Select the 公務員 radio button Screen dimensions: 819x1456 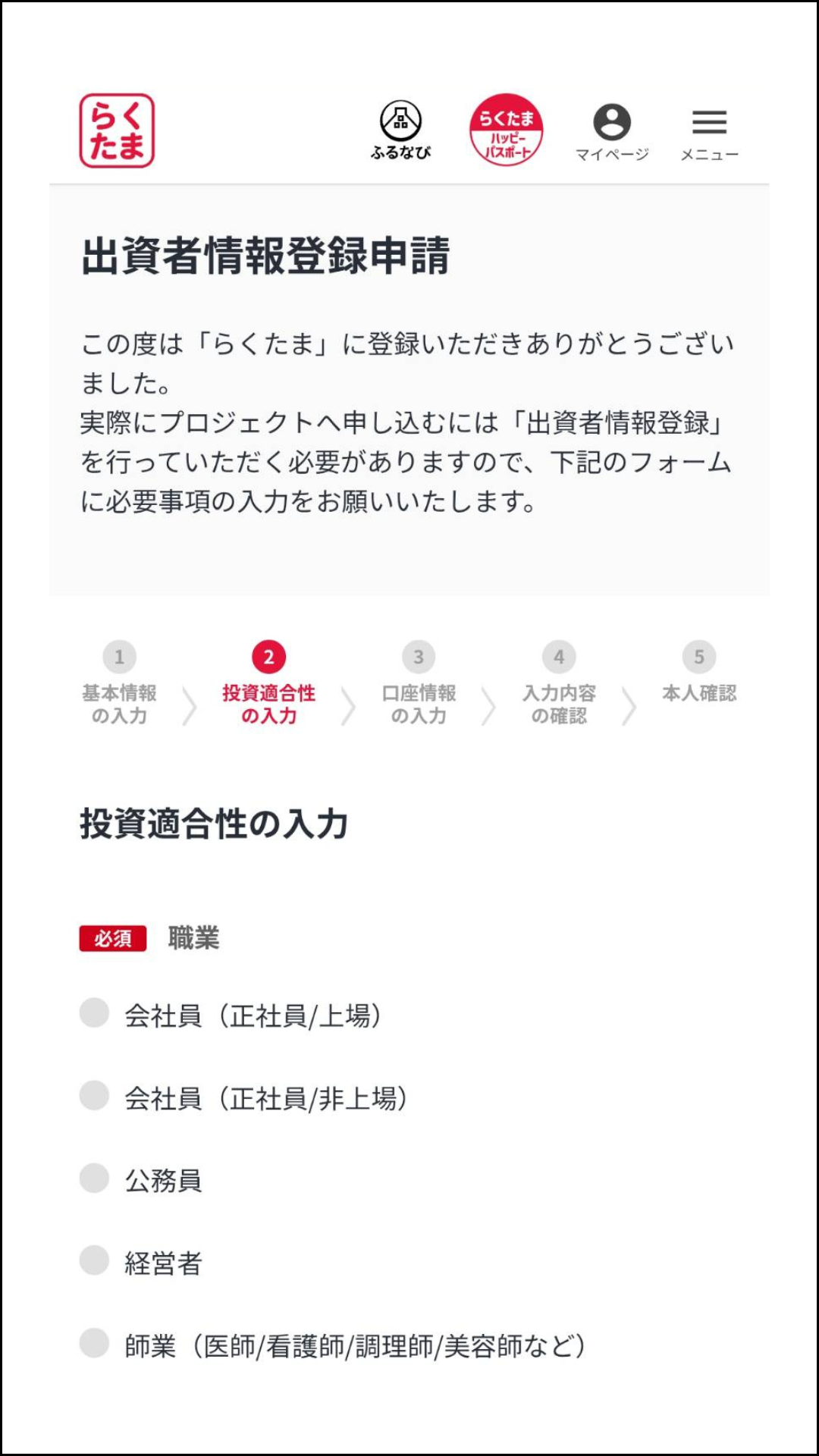pyautogui.click(x=95, y=1178)
